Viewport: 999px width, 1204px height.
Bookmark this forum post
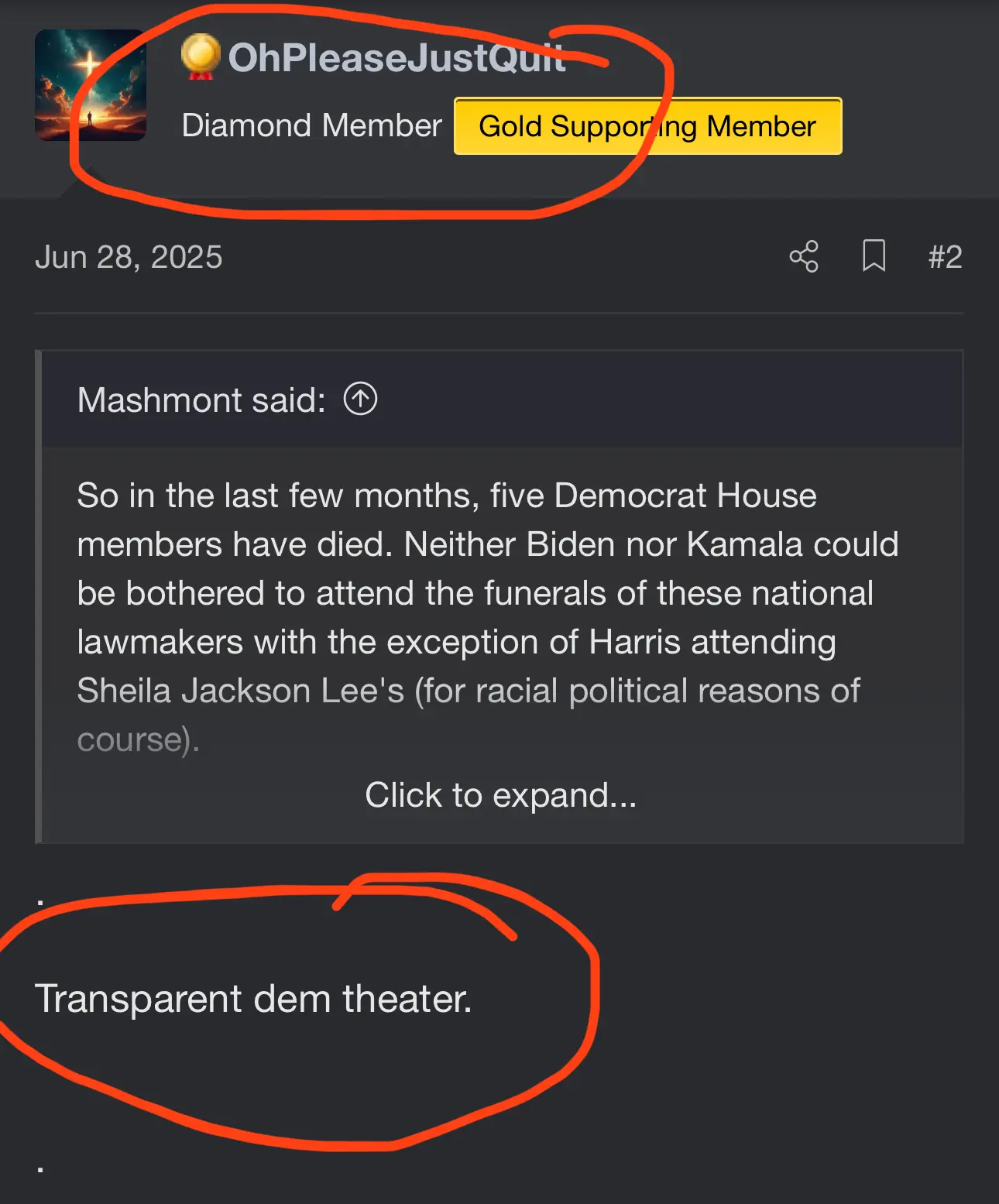pos(874,256)
